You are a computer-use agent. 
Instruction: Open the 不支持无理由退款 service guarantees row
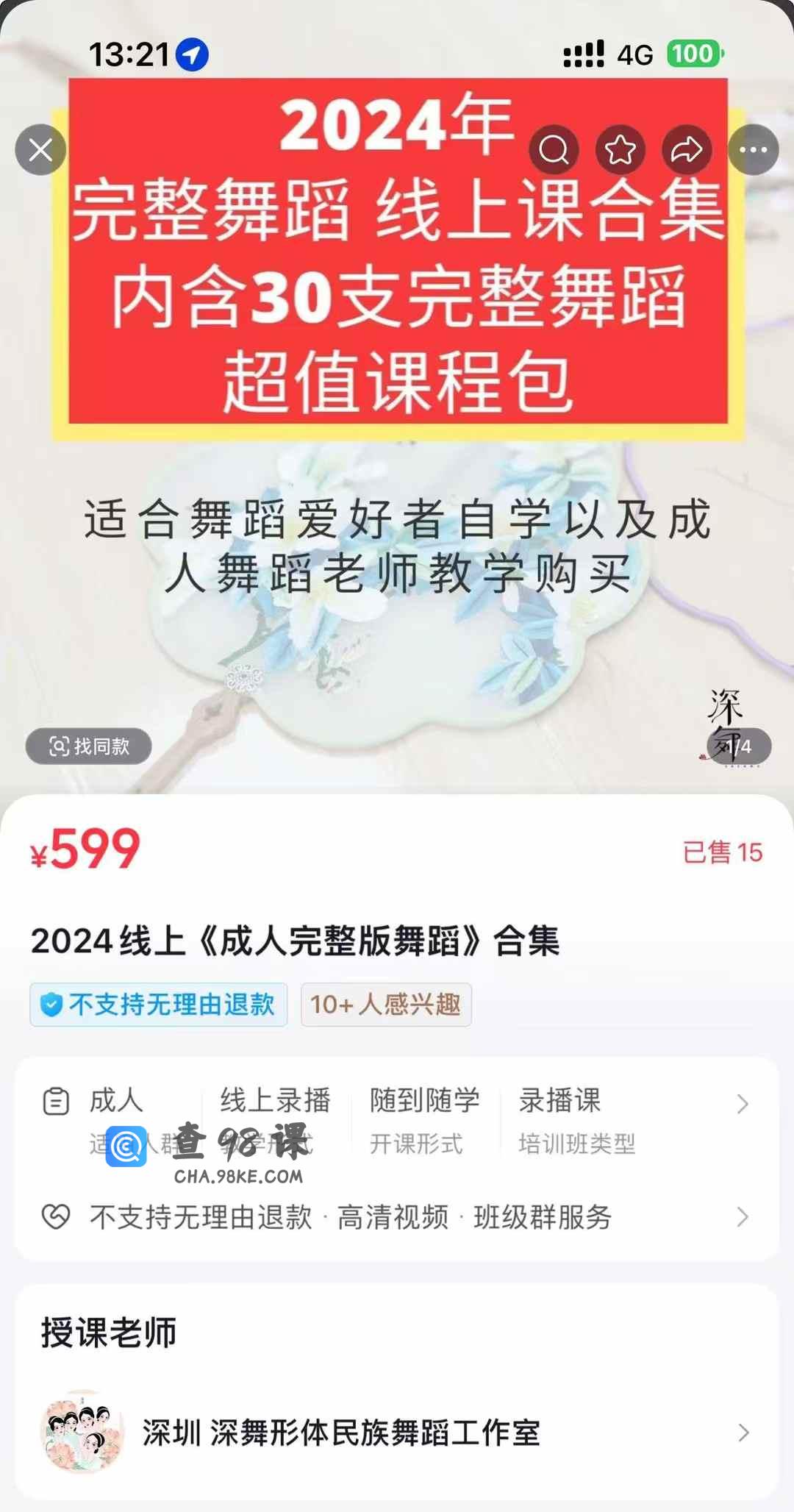(x=397, y=1217)
